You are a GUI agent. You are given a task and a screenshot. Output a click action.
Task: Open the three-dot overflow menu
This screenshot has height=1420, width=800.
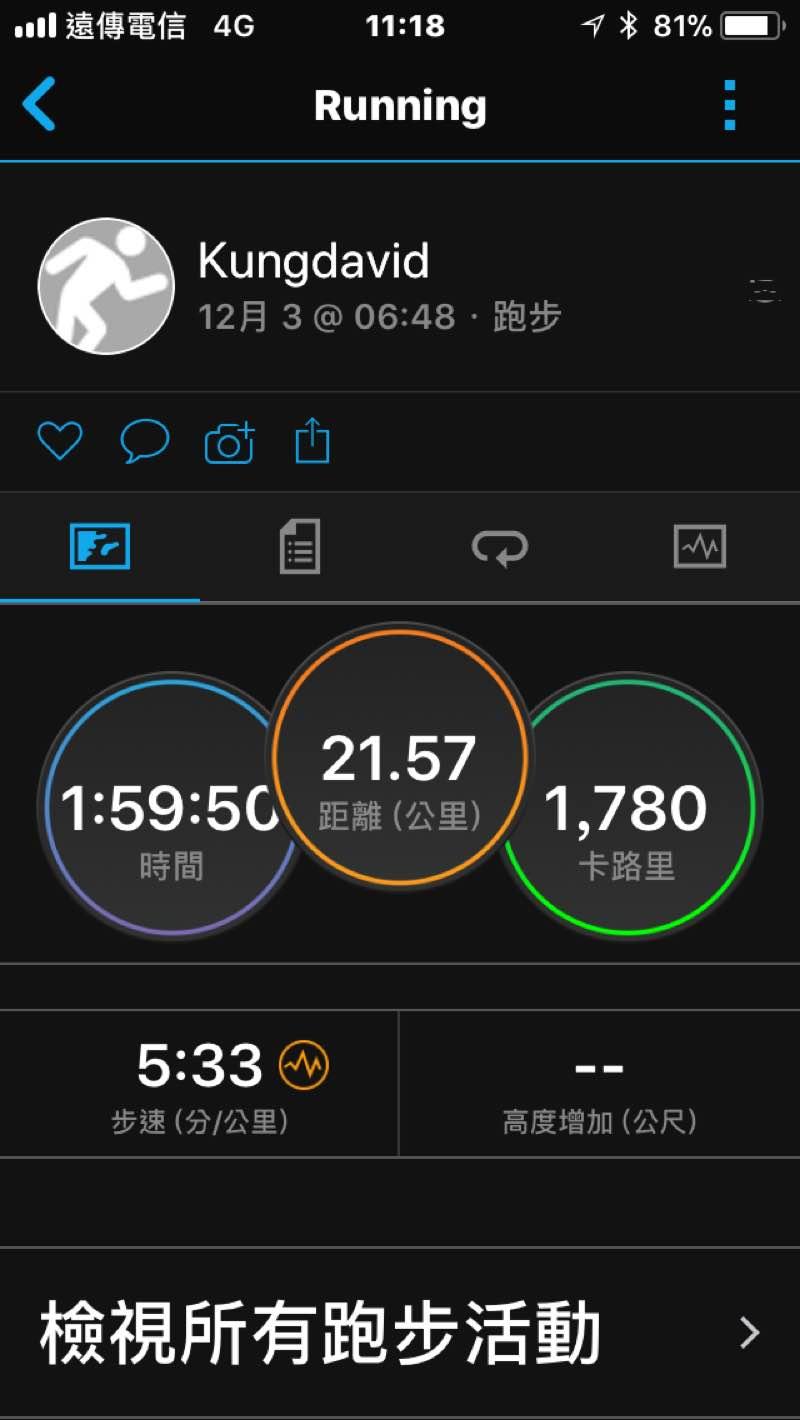point(729,105)
